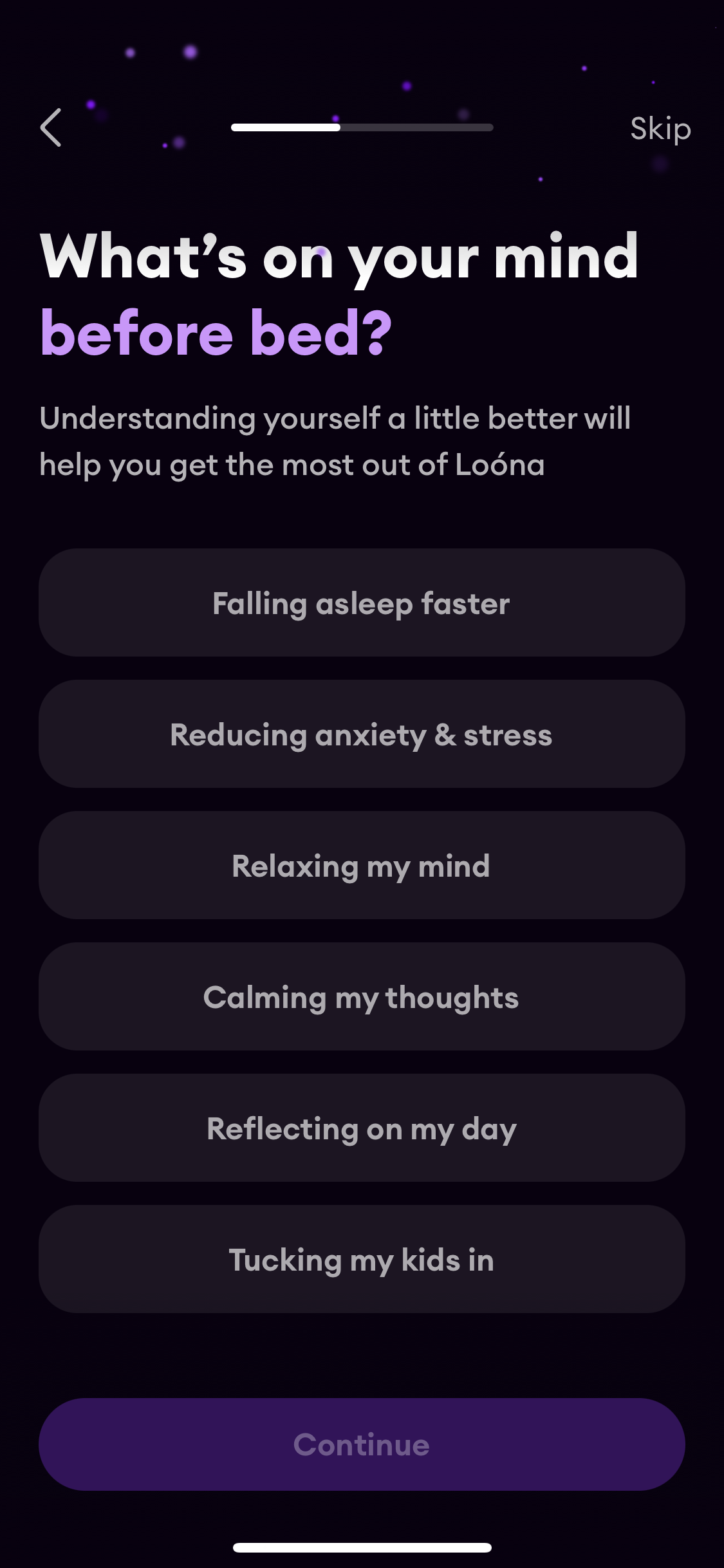Choose "Reducing anxiety & stress"
The image size is (724, 1568).
click(x=362, y=734)
